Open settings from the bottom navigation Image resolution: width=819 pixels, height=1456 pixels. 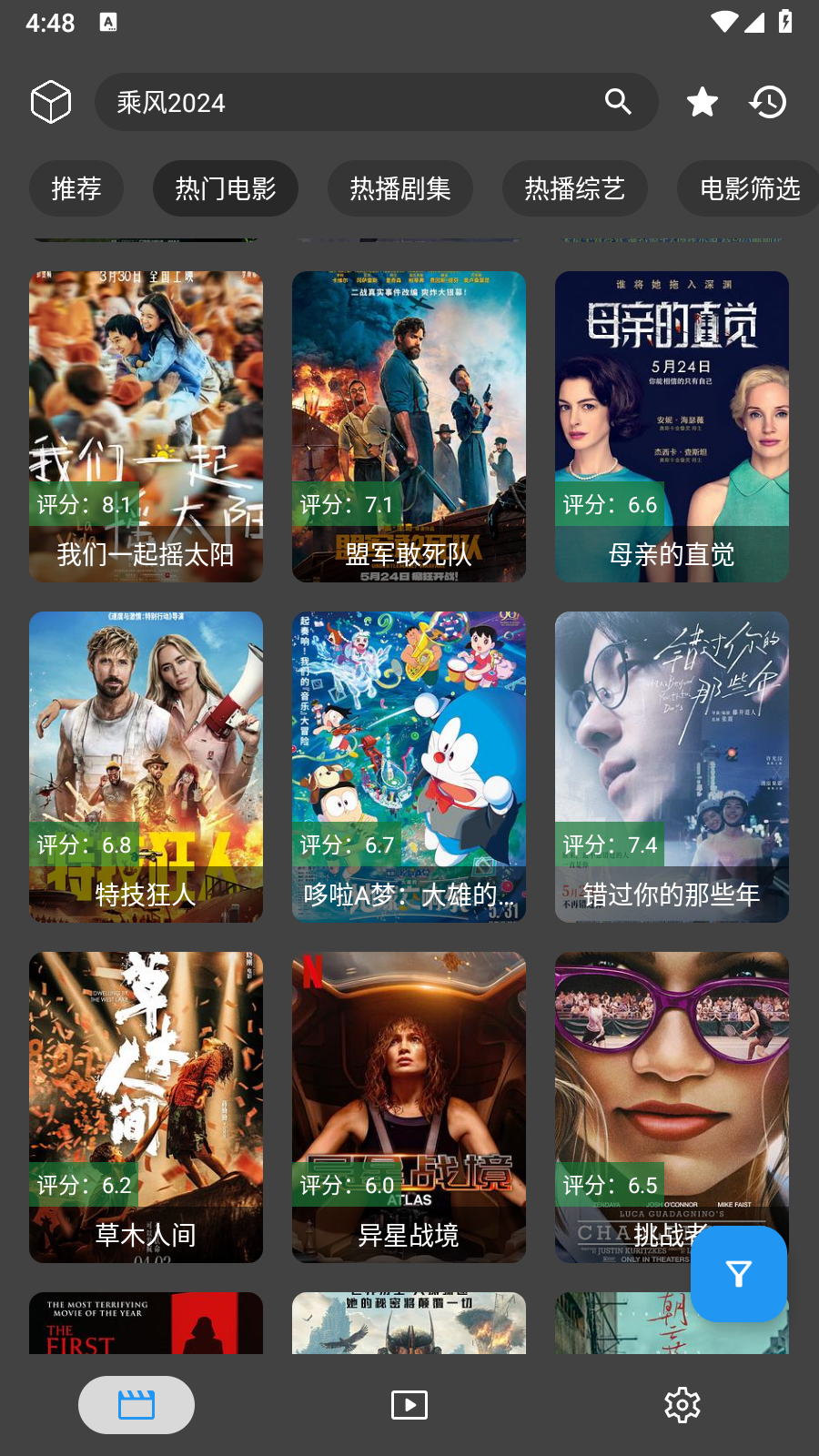coord(682,1404)
